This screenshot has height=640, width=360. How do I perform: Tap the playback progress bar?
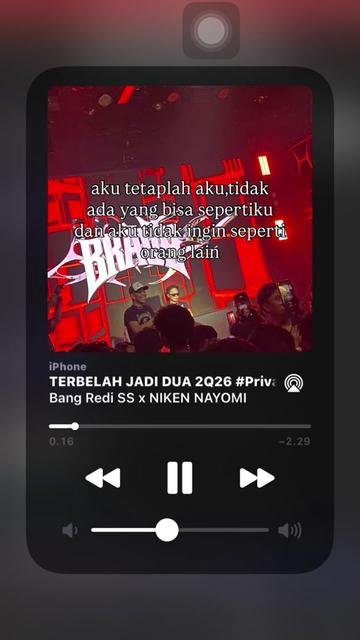tap(180, 426)
